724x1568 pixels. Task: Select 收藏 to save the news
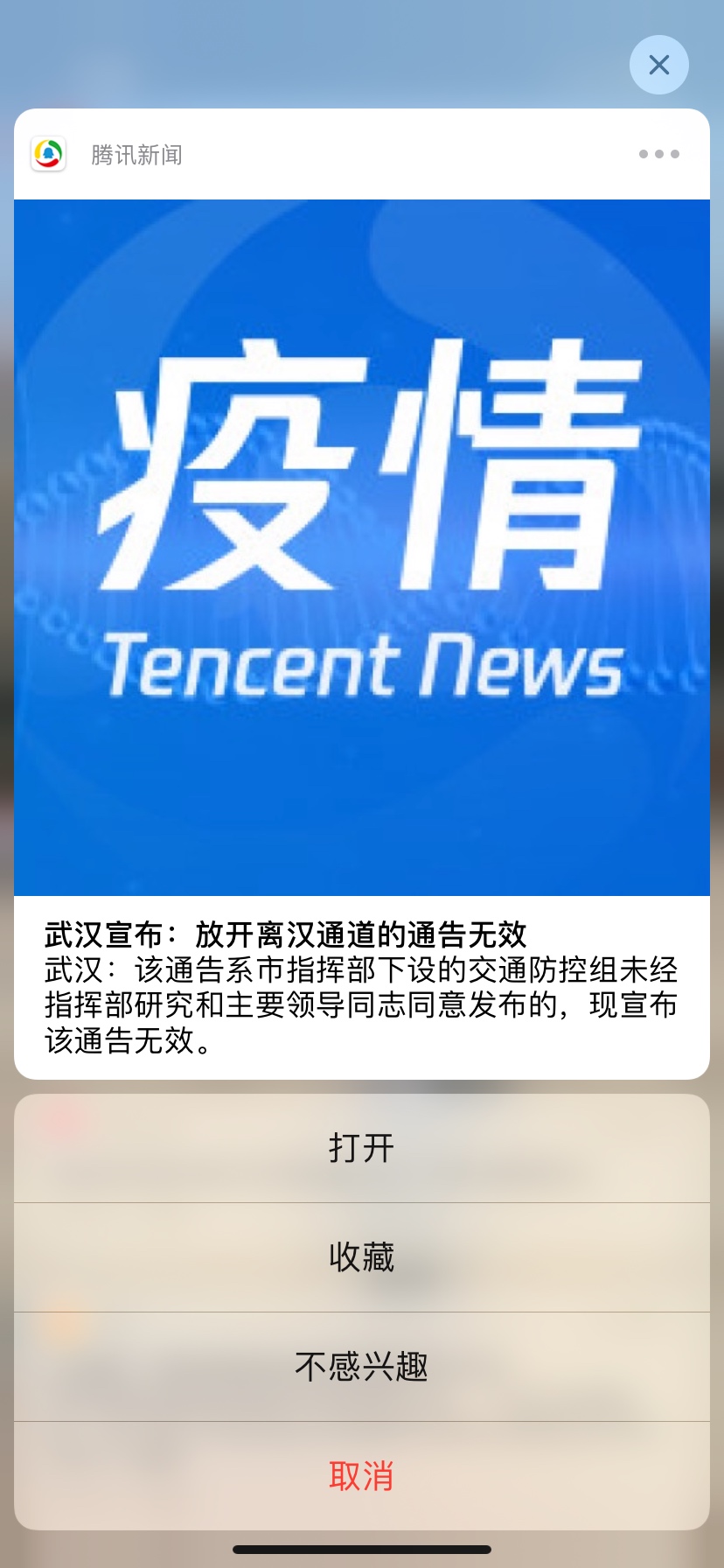tap(361, 1257)
